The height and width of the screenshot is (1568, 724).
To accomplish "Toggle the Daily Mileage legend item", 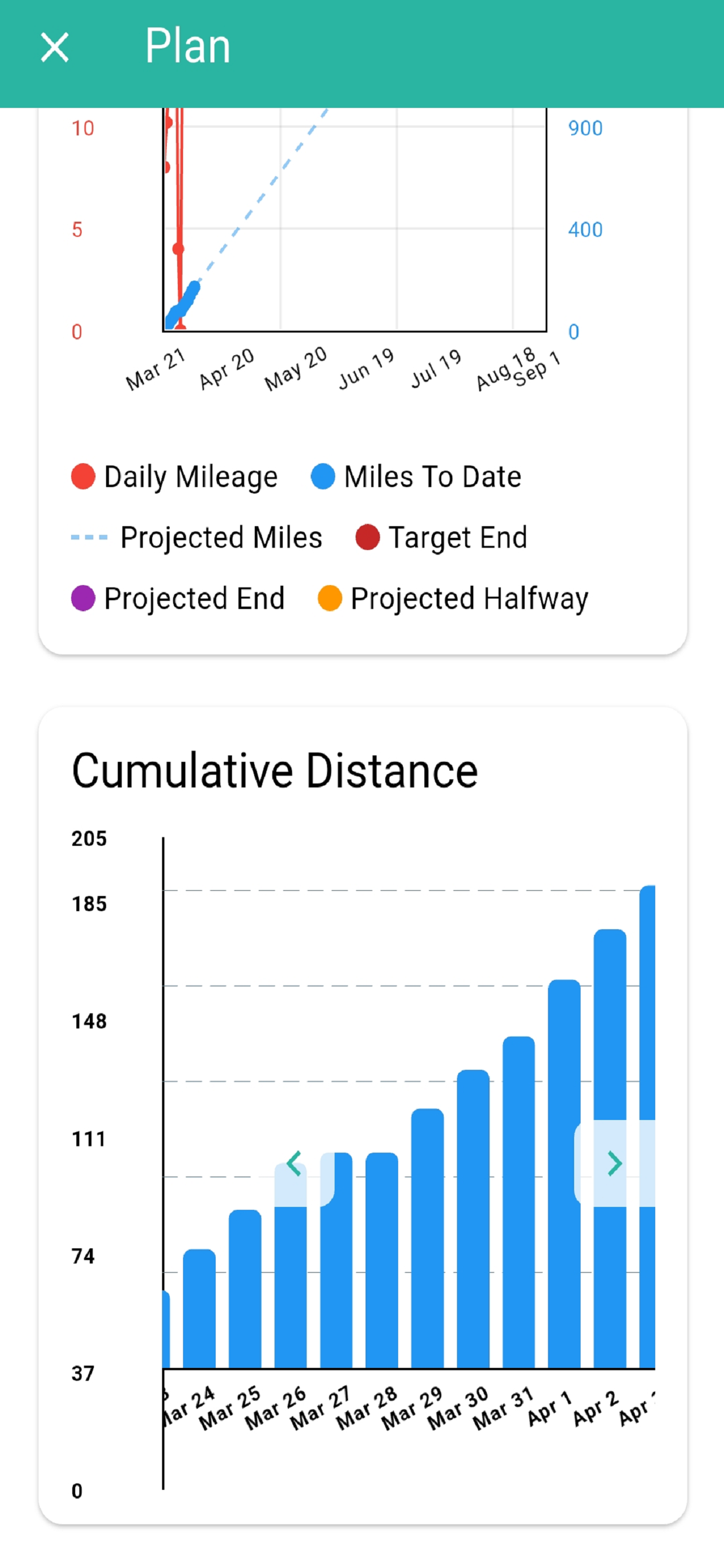I will pos(175,477).
